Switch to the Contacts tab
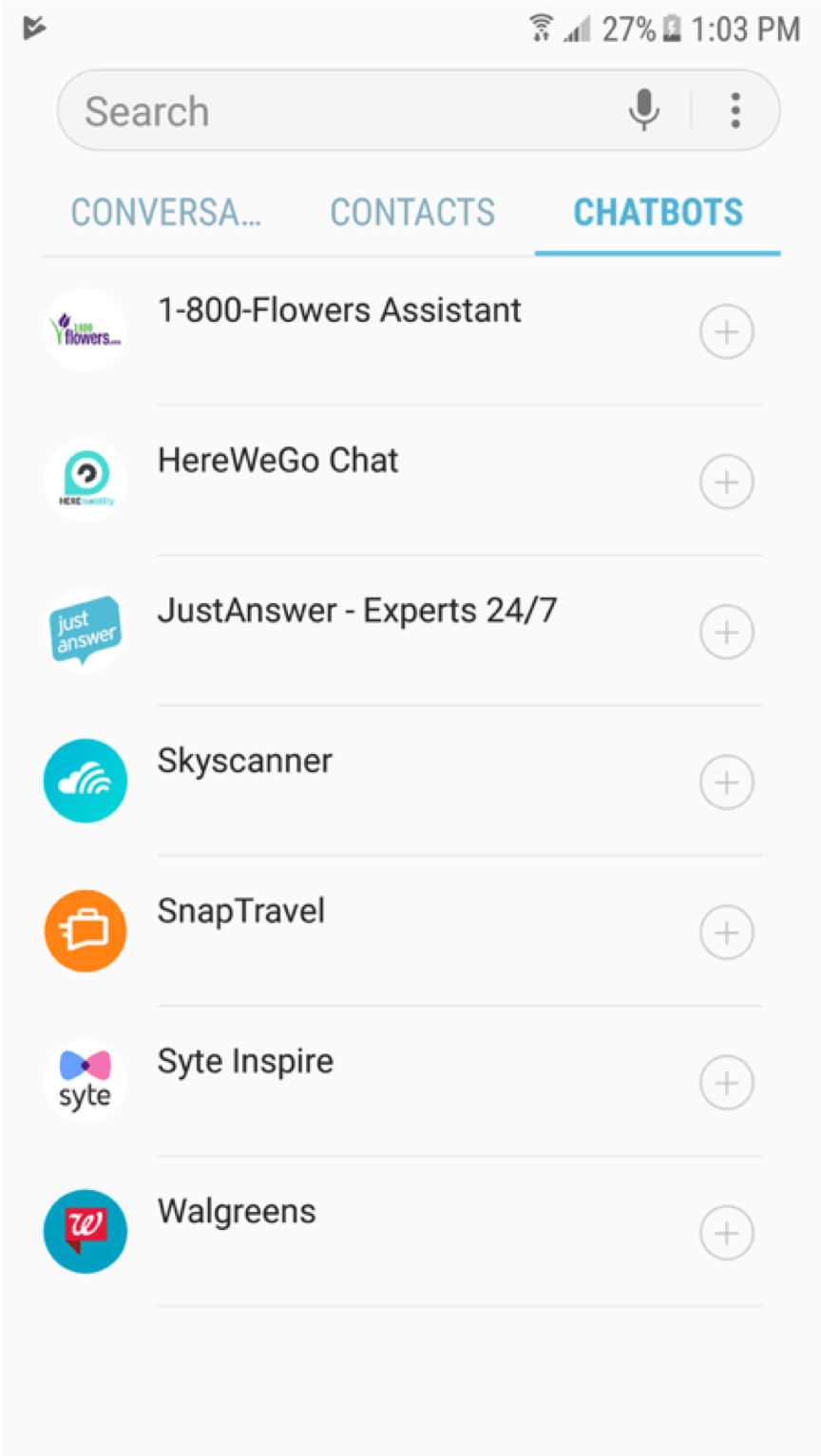The image size is (821, 1456). tap(412, 213)
